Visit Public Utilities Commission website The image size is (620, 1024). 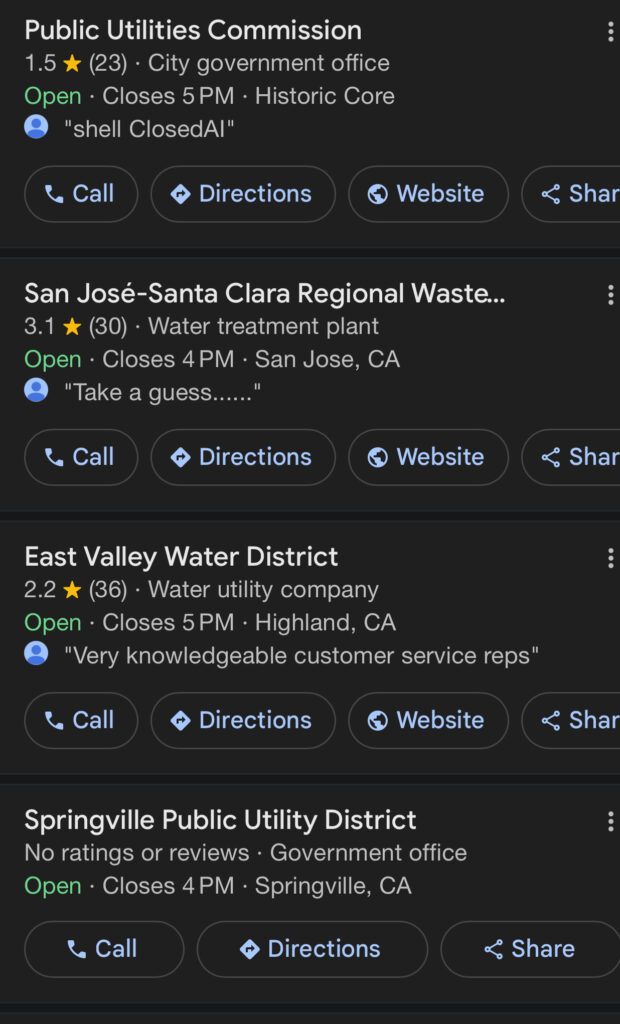[x=428, y=194]
